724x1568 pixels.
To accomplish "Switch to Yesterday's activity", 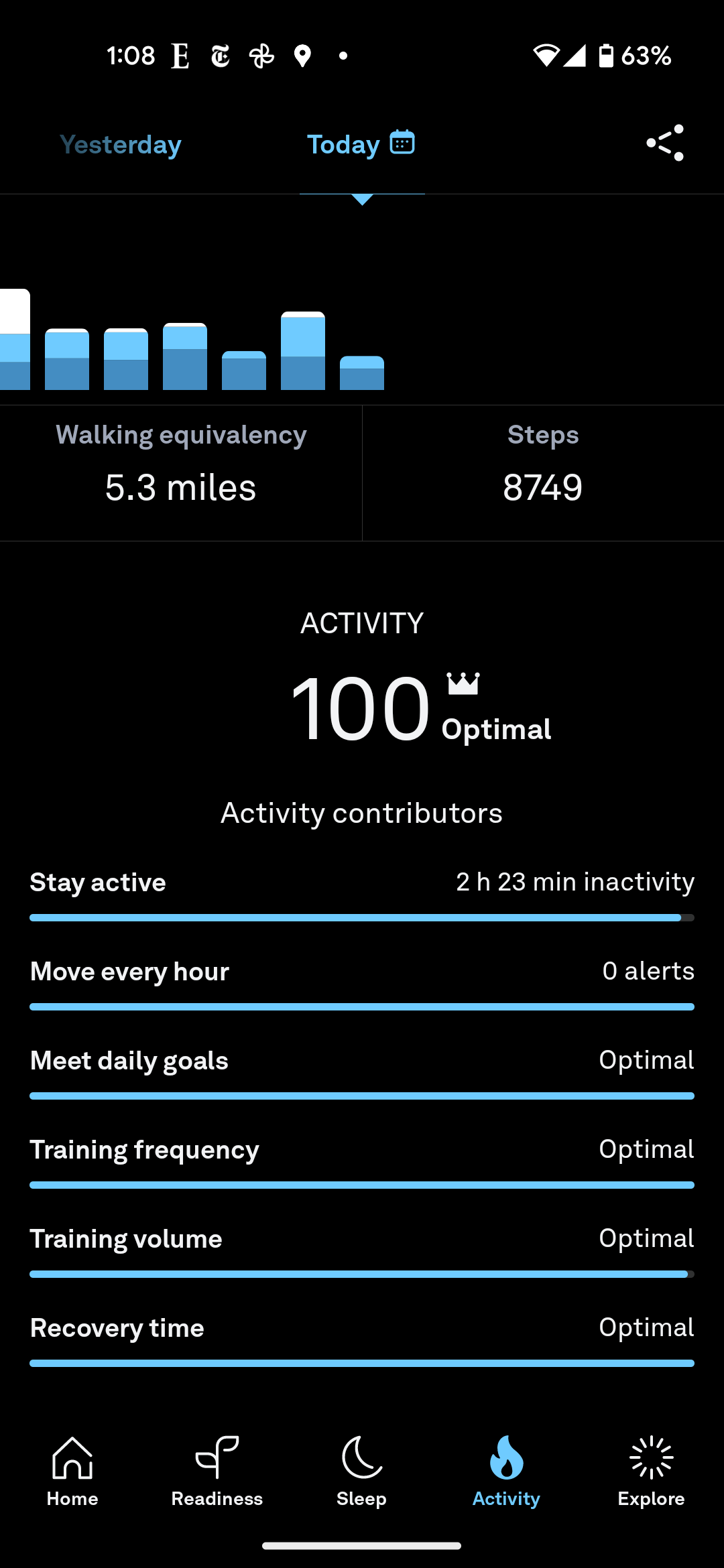I will [x=121, y=145].
